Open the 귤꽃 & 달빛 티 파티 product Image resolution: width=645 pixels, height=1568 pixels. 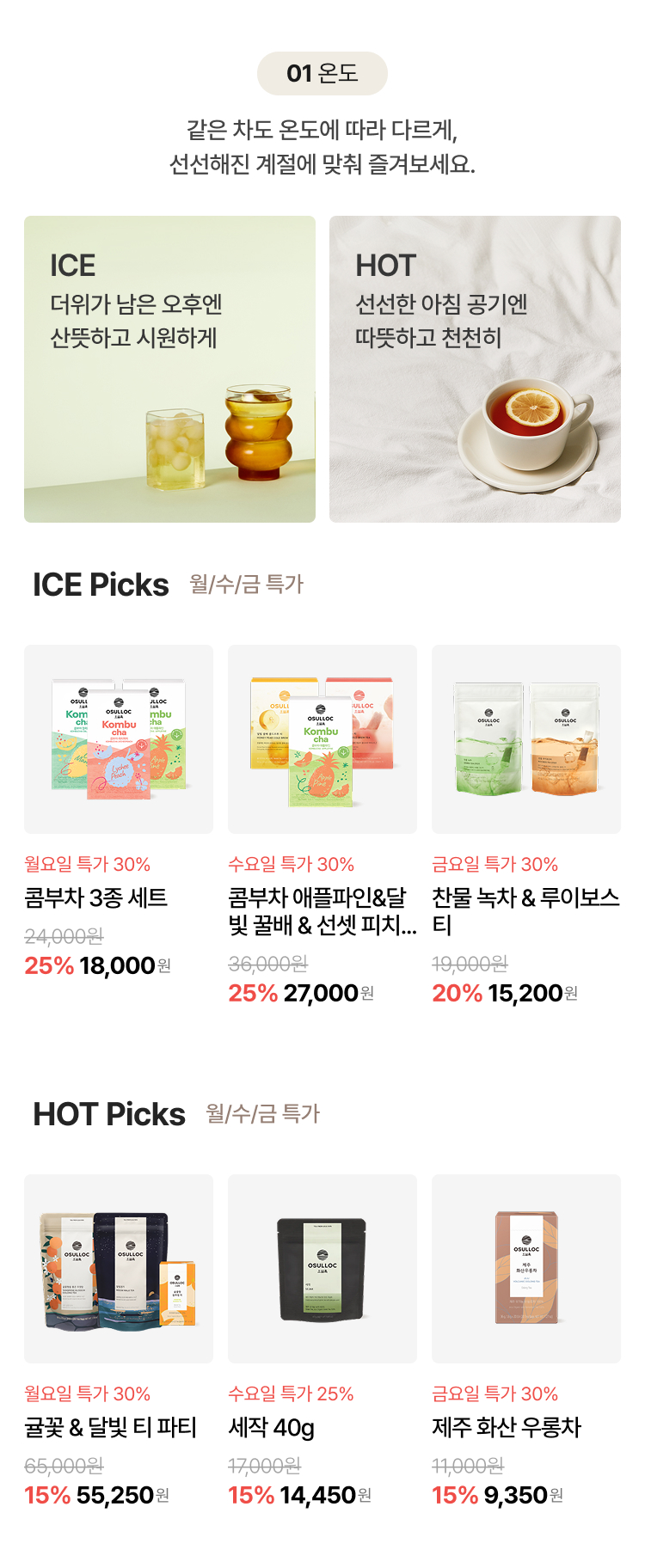click(119, 1342)
